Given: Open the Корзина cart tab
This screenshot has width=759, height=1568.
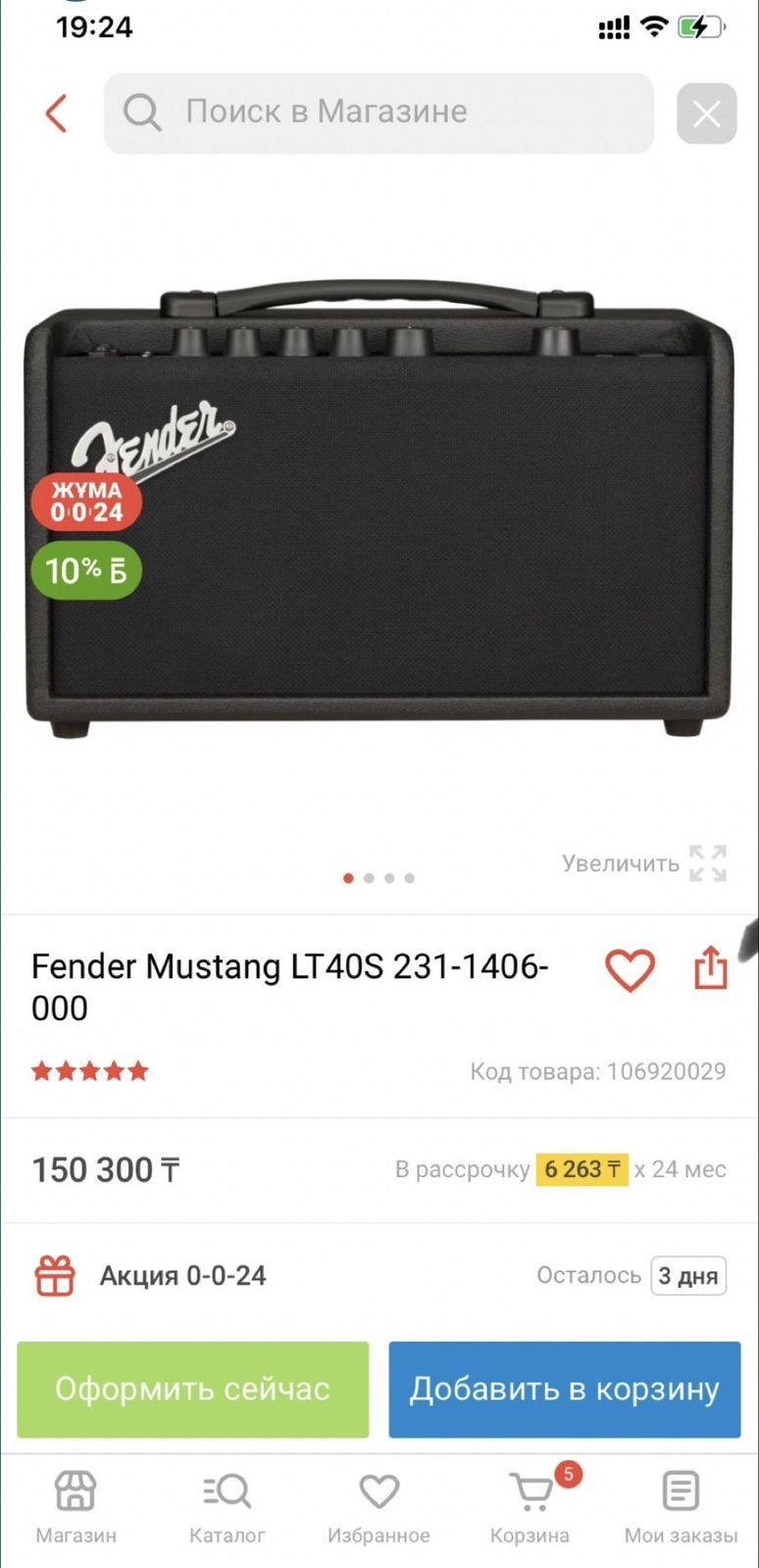Looking at the screenshot, I should tap(531, 1507).
